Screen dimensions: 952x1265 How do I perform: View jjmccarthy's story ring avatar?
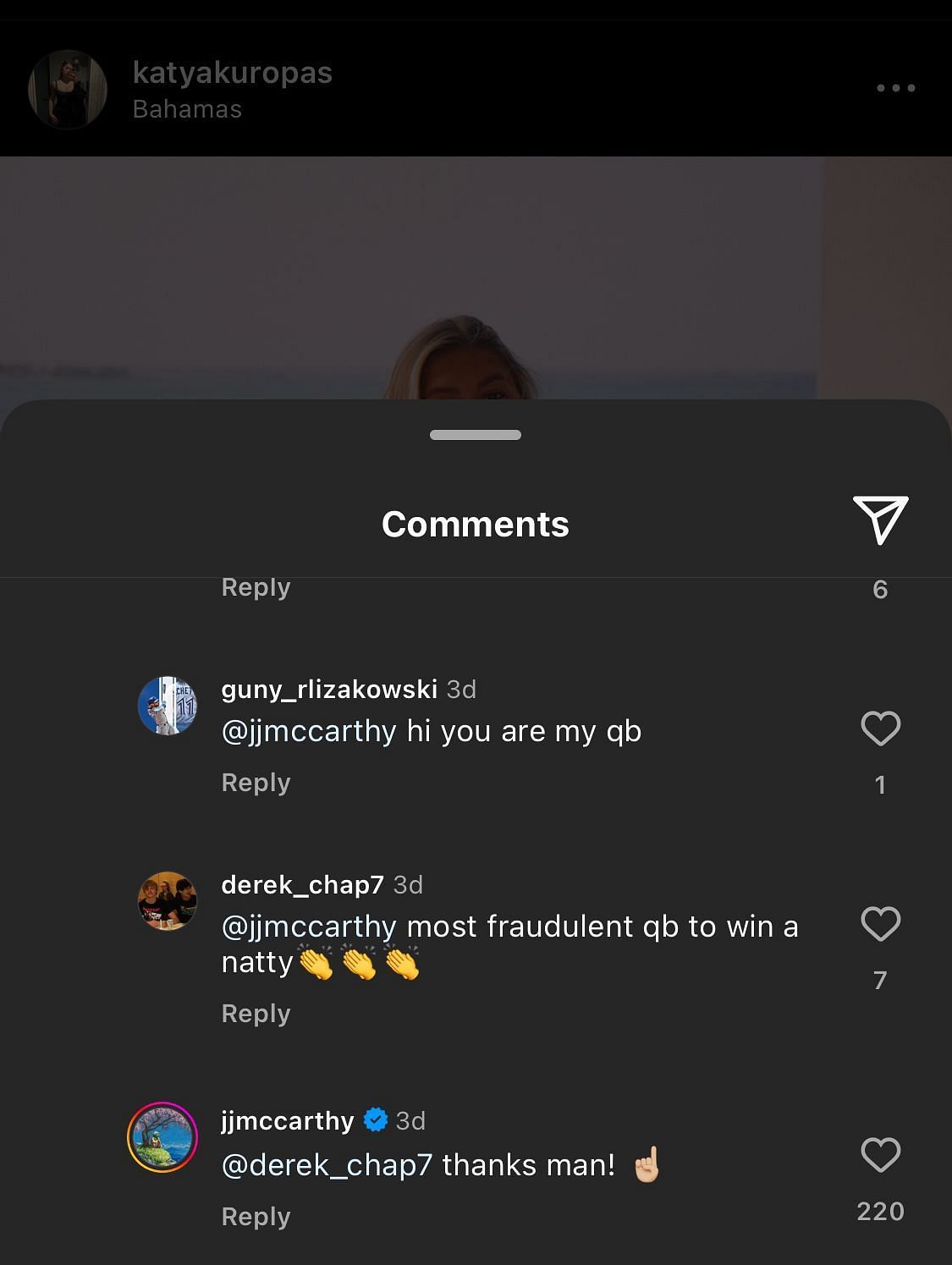[x=162, y=1137]
